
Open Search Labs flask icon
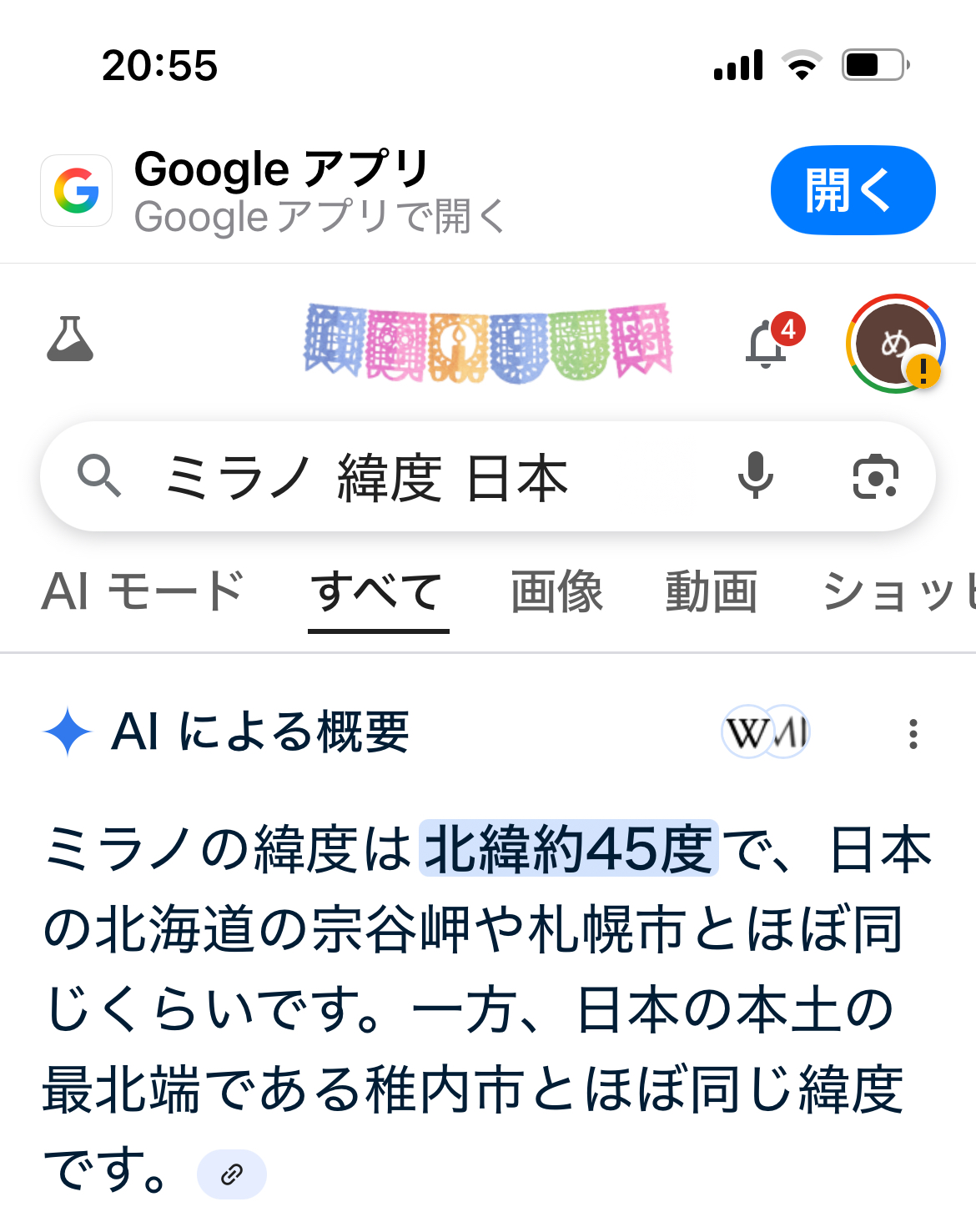[x=70, y=339]
